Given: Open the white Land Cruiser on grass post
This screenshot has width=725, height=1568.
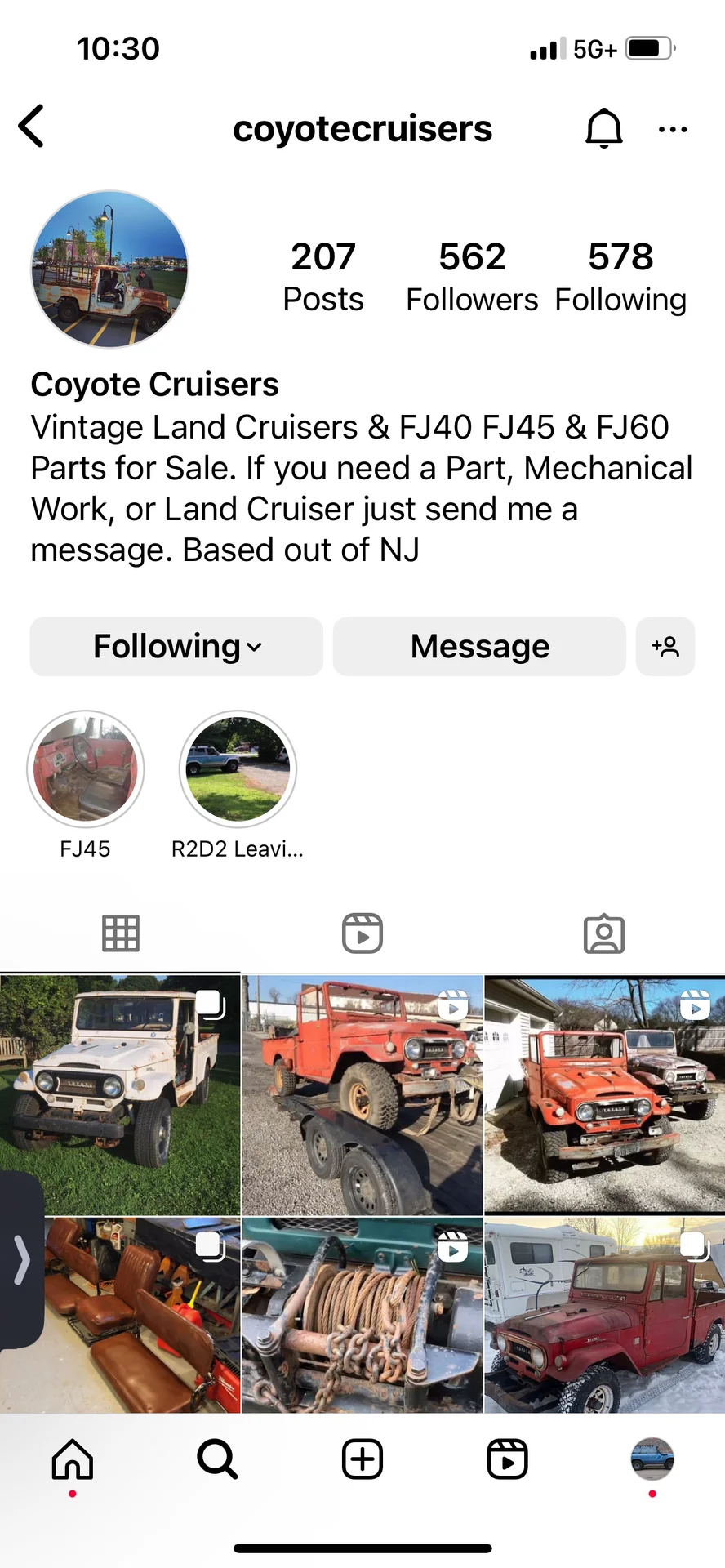Looking at the screenshot, I should [120, 1094].
